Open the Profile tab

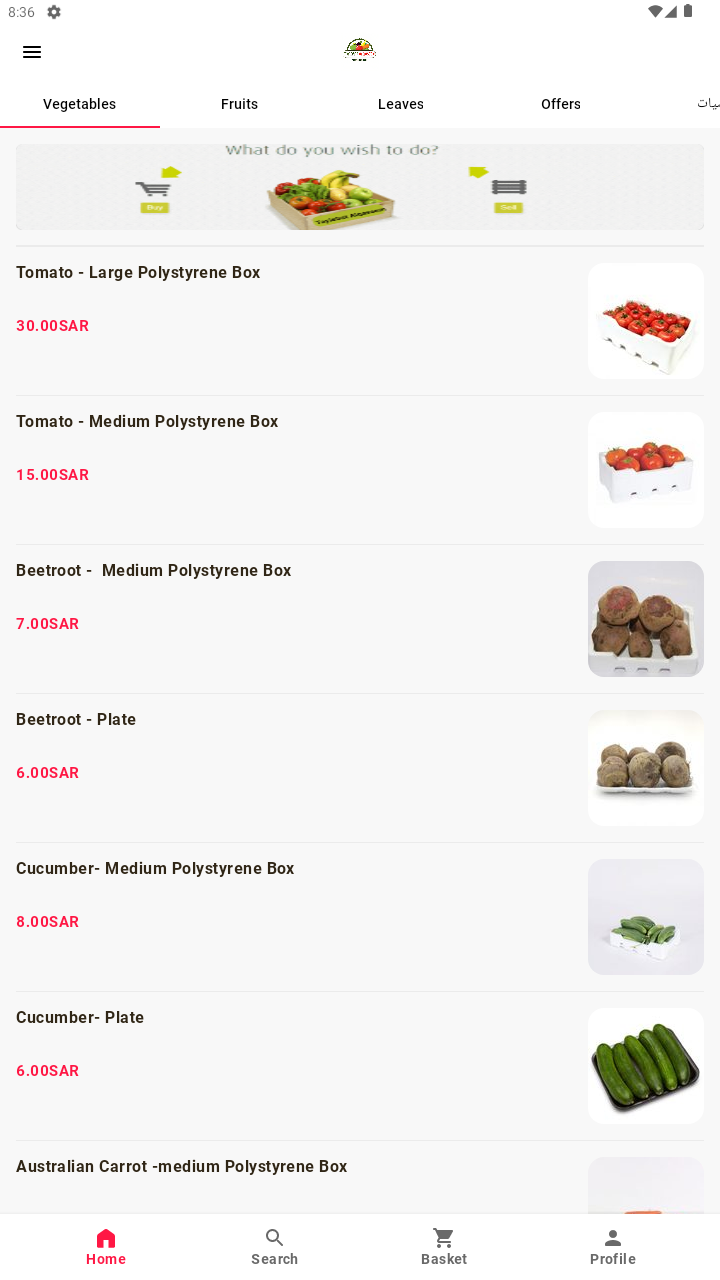(x=613, y=1247)
